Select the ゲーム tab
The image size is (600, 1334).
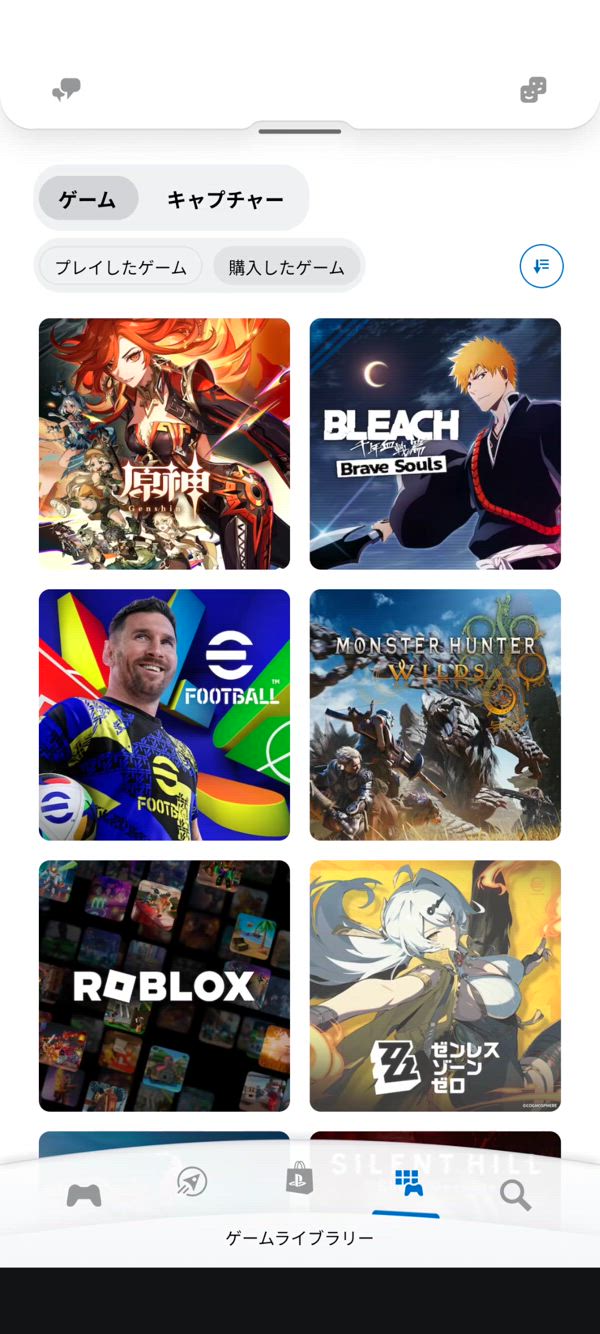88,199
